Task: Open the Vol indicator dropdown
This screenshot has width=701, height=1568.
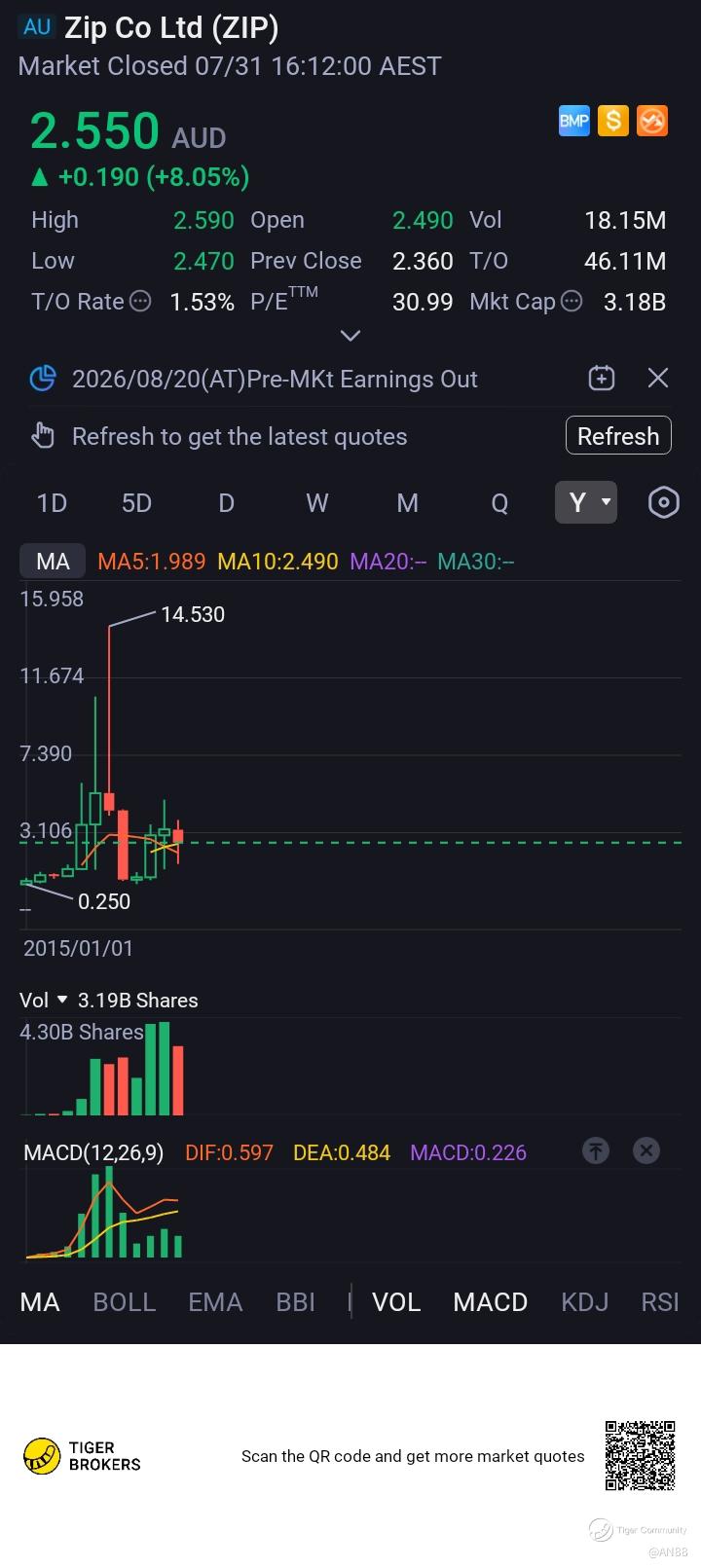Action: pyautogui.click(x=46, y=1001)
